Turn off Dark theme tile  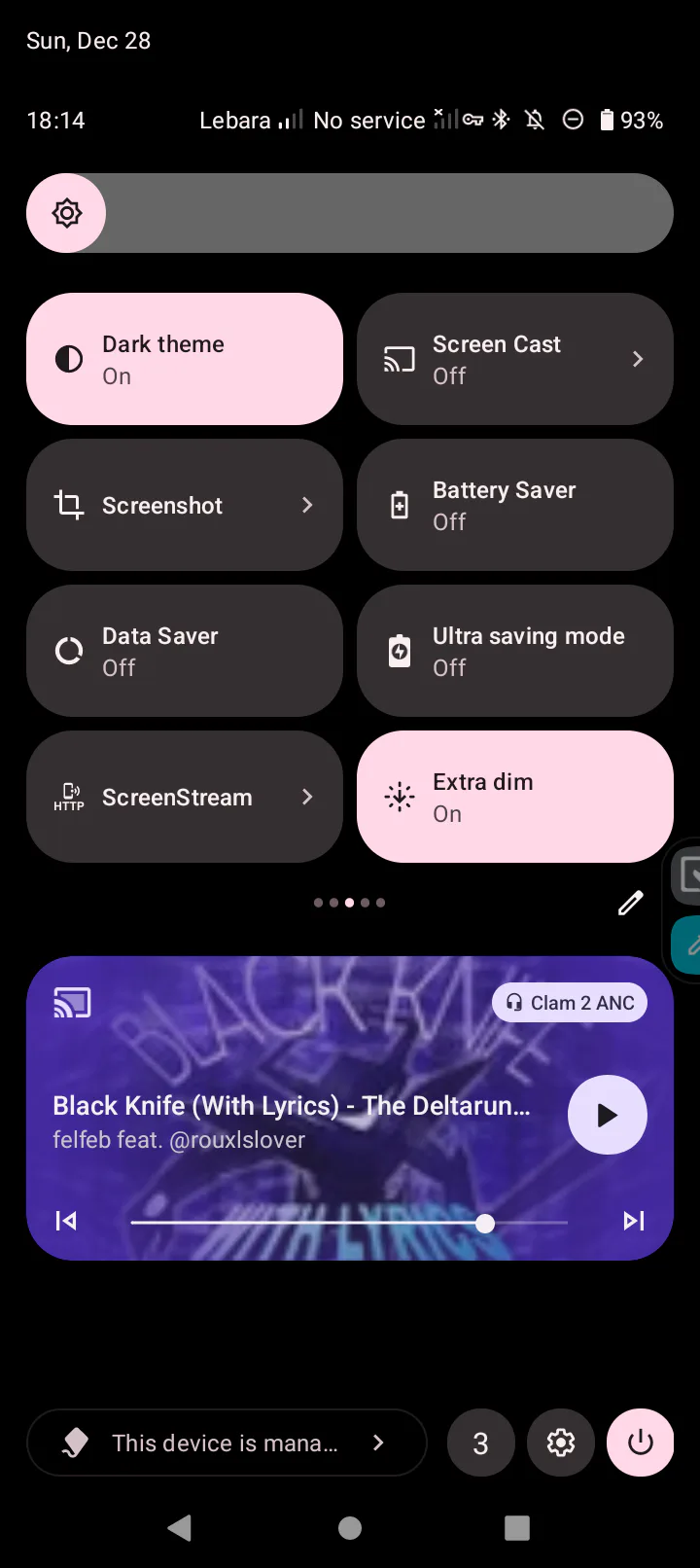tap(185, 359)
